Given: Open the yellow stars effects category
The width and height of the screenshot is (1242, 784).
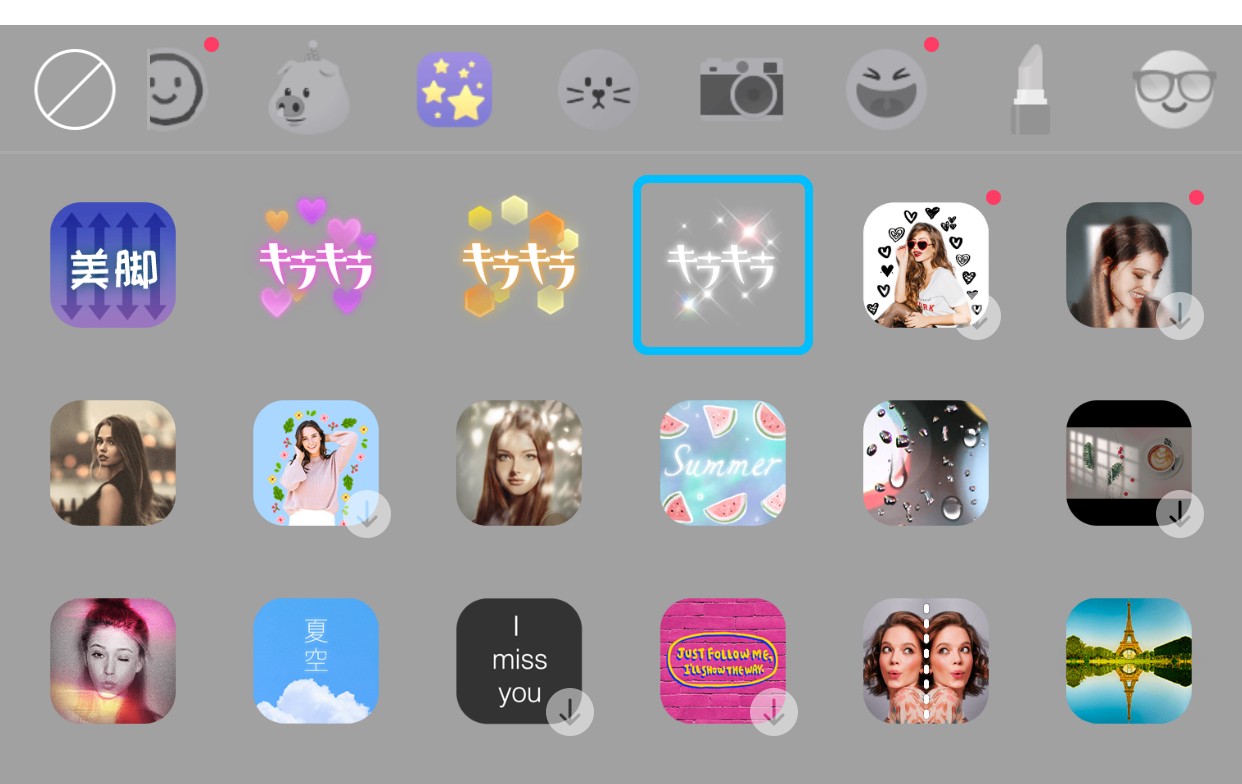Looking at the screenshot, I should 455,90.
